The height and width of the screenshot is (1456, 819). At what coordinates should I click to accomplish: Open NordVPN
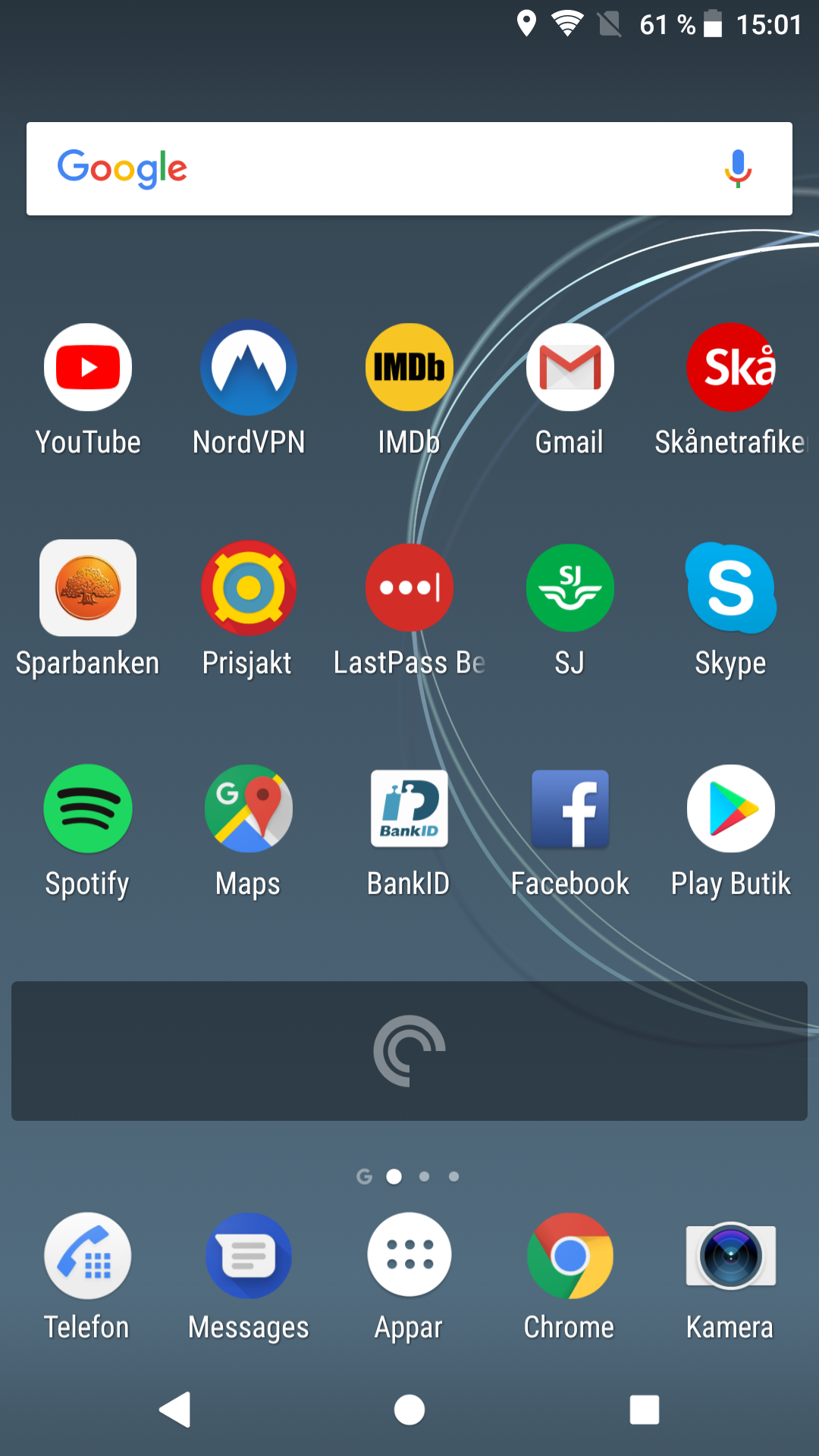click(249, 368)
